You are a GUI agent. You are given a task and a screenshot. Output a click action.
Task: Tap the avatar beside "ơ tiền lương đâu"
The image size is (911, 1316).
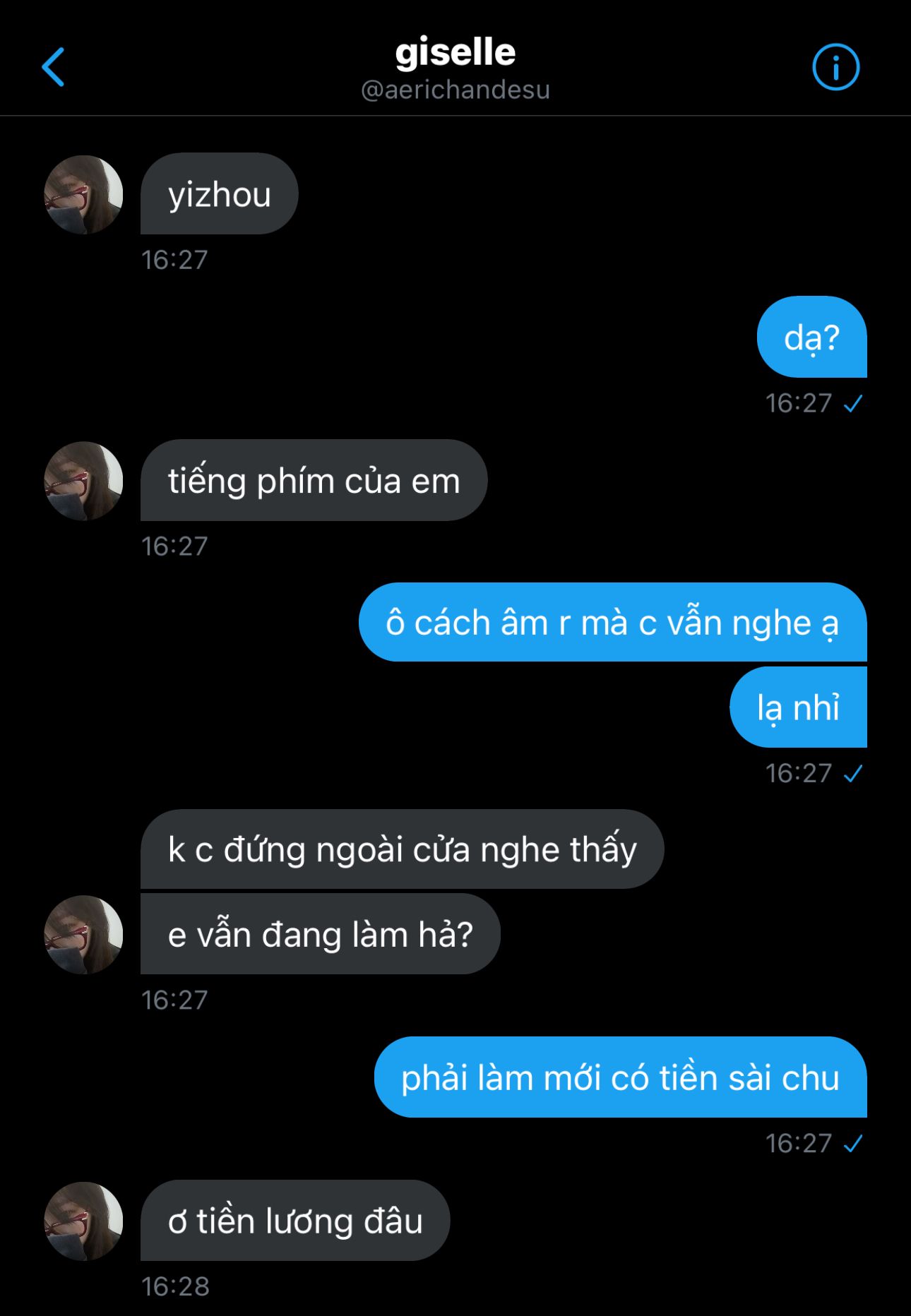(x=83, y=1221)
